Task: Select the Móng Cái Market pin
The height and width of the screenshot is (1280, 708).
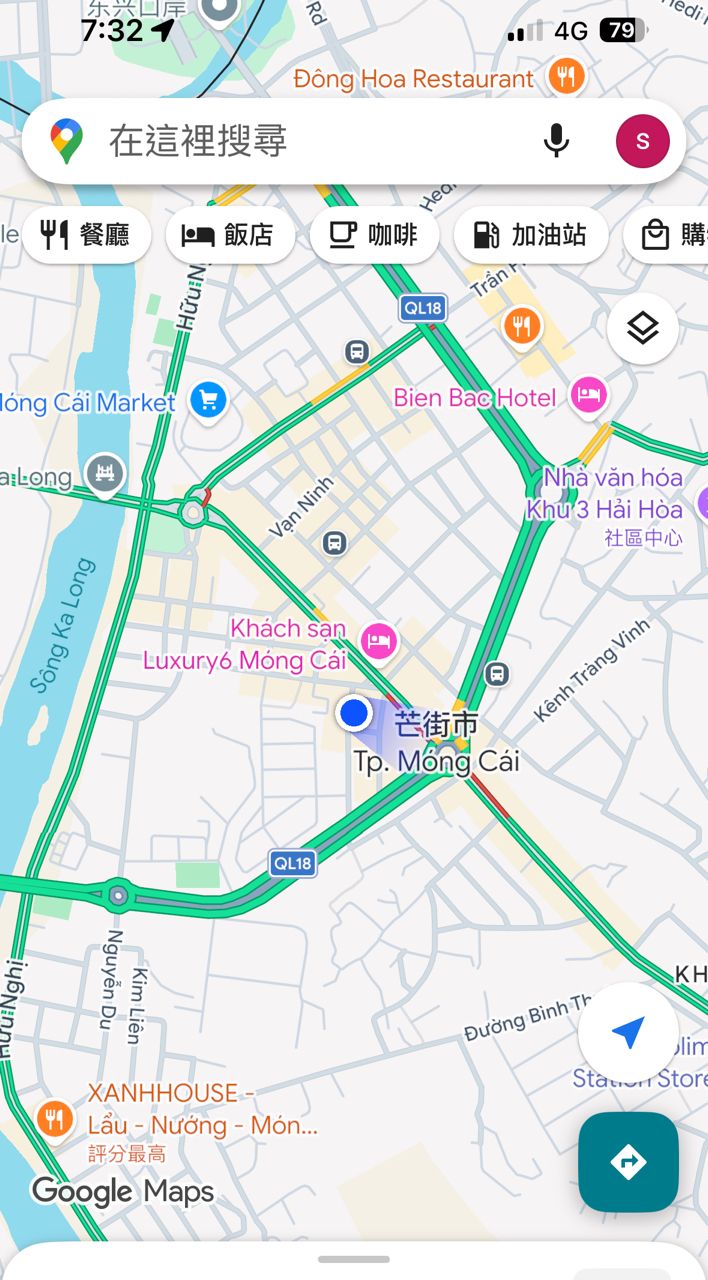Action: coord(208,402)
